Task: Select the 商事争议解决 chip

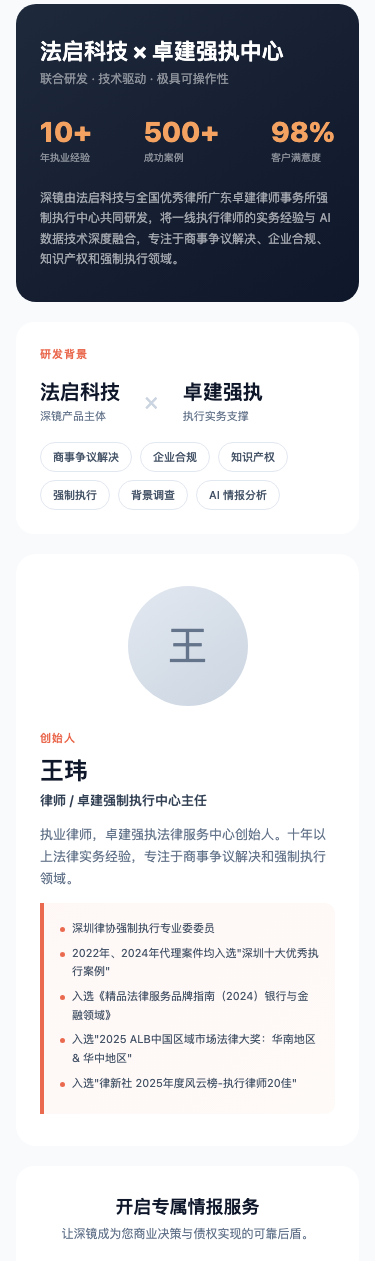Action: coord(86,457)
